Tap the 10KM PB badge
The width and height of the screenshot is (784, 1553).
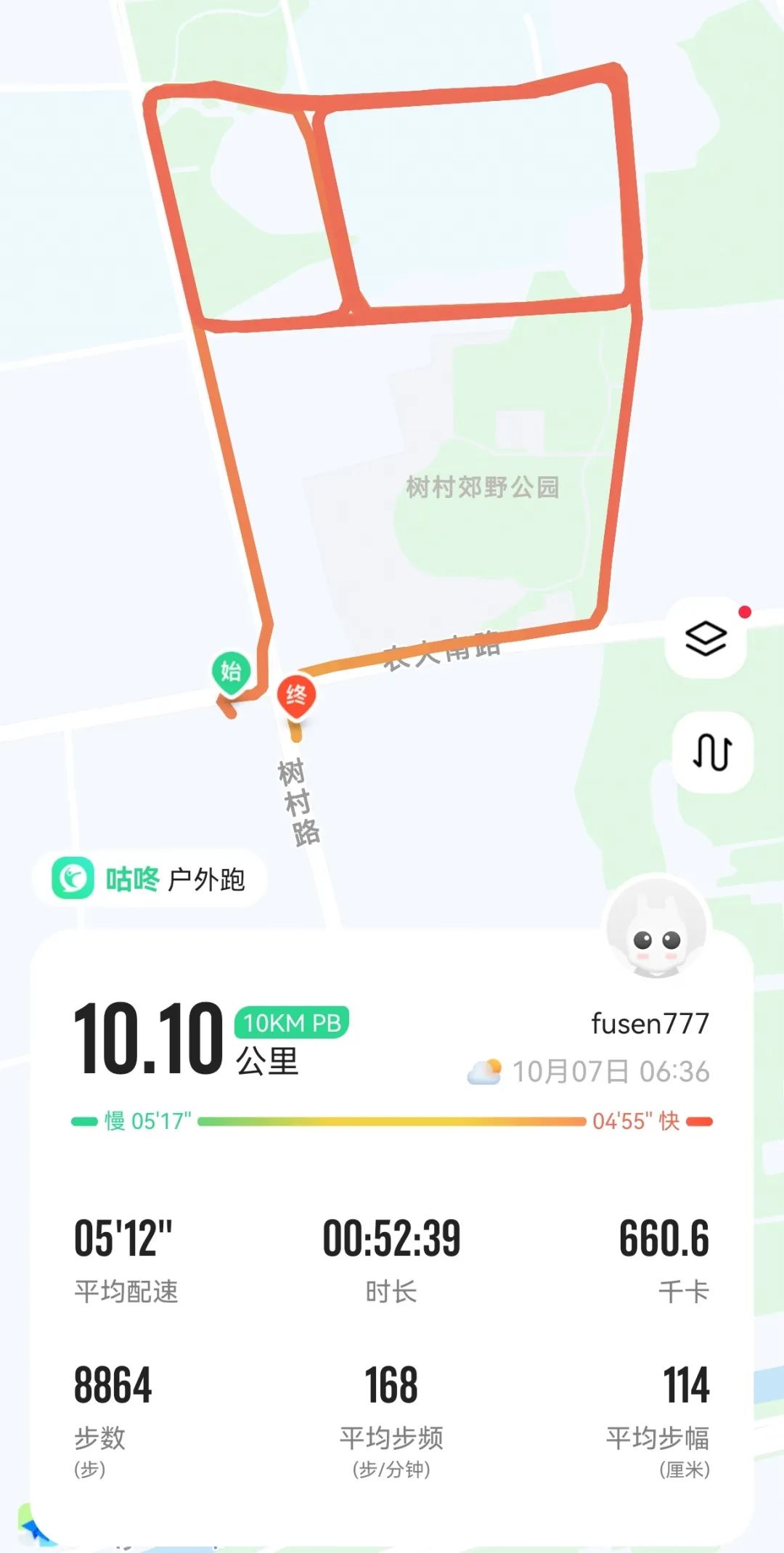coord(292,1022)
